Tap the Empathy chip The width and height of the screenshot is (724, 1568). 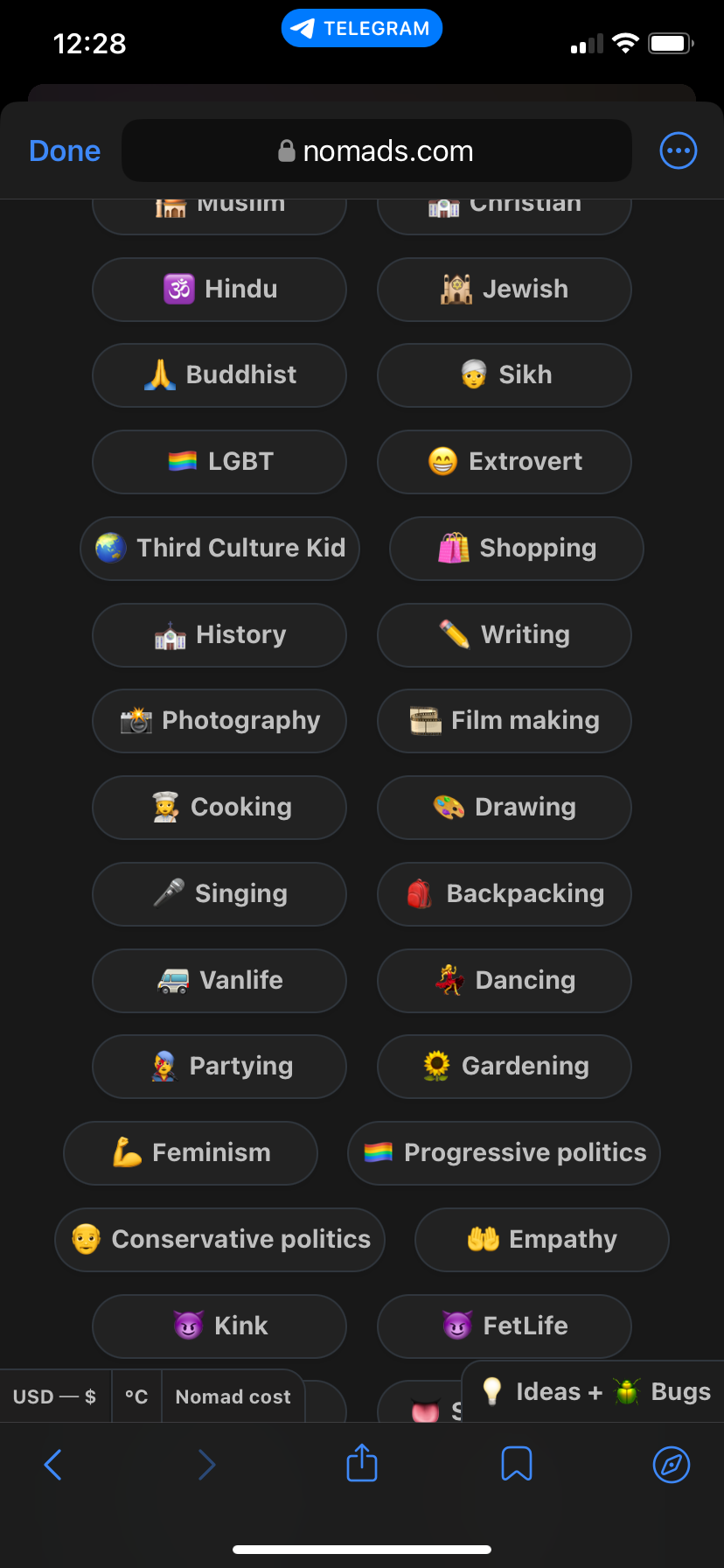coord(541,1239)
